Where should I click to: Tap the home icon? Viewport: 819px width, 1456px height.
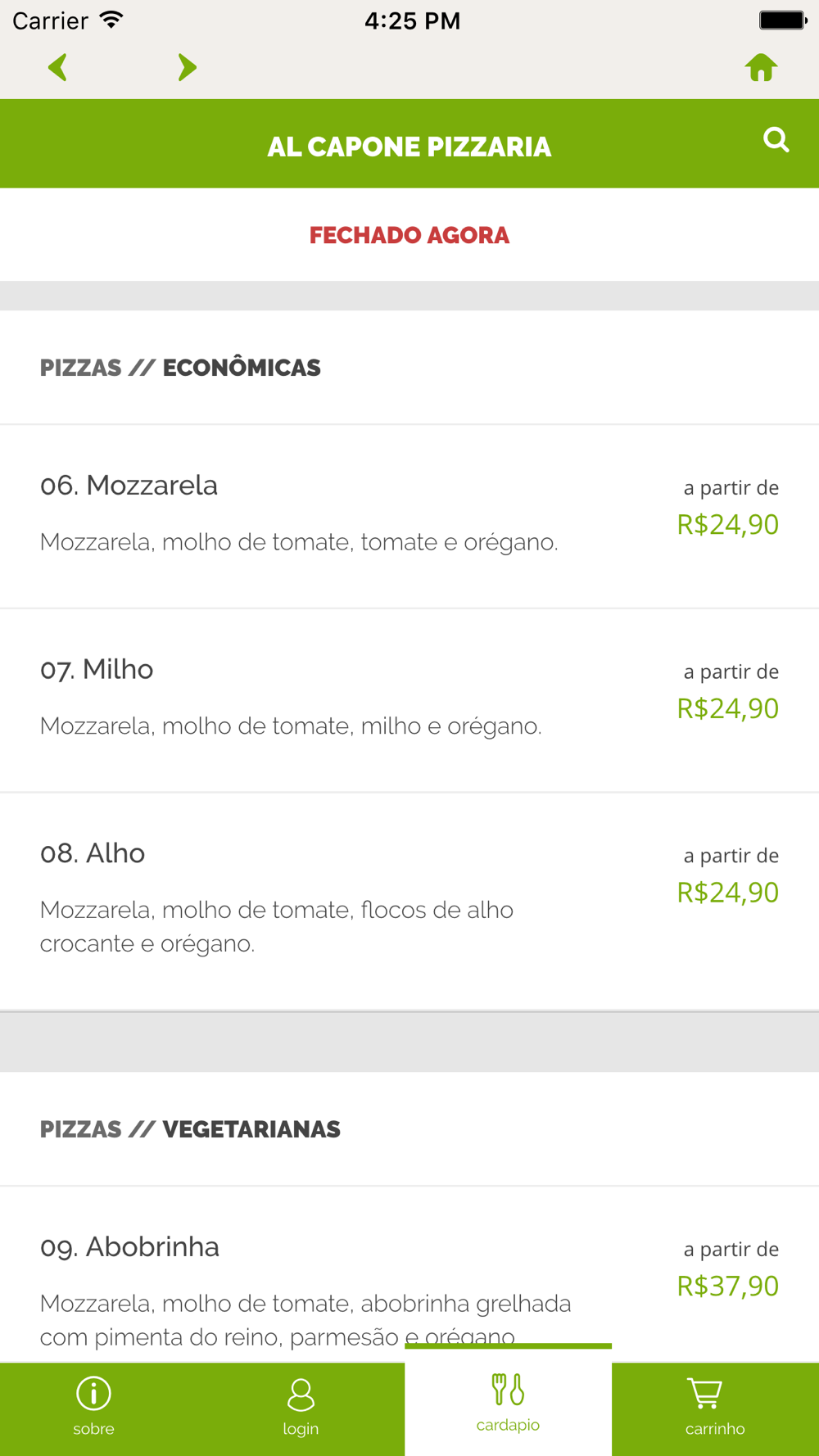(x=761, y=67)
